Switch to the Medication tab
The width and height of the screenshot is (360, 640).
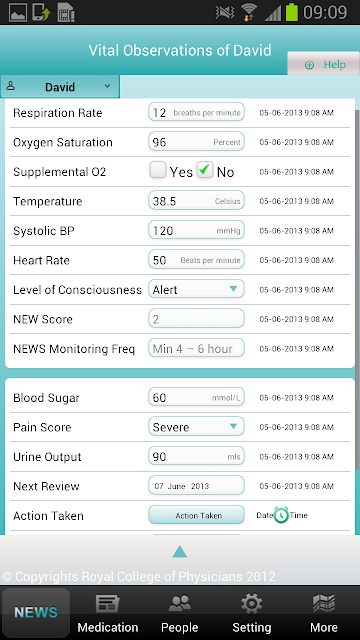(108, 613)
